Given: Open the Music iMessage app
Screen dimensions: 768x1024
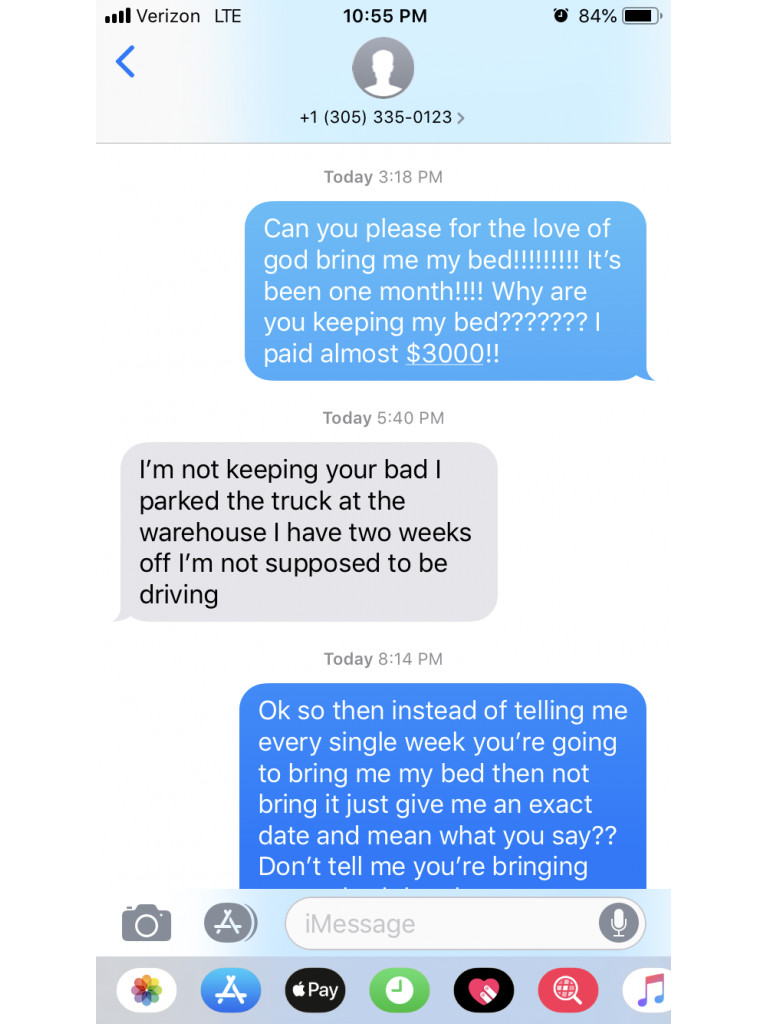Looking at the screenshot, I should click(648, 990).
